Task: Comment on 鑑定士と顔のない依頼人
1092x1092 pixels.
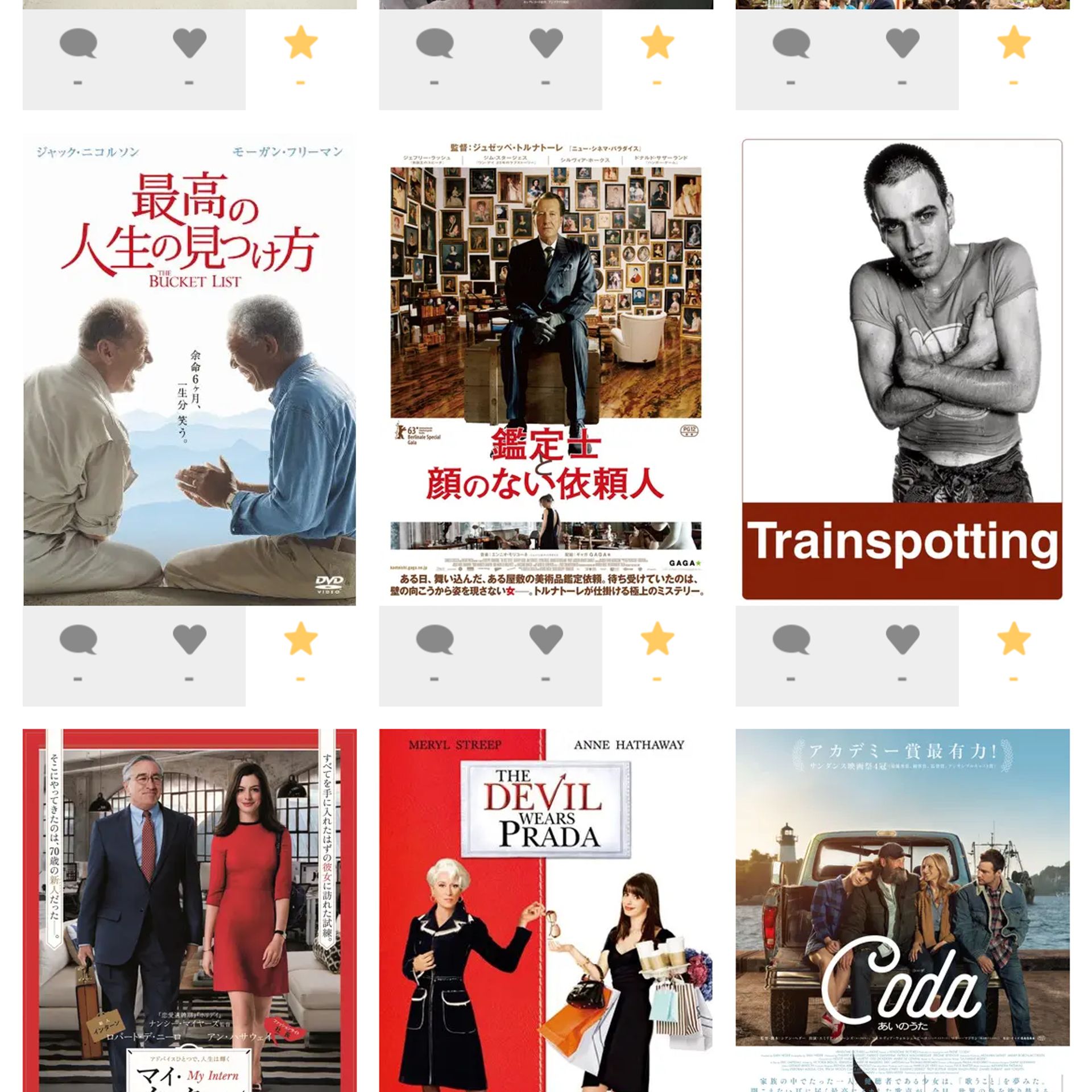Action: click(435, 639)
